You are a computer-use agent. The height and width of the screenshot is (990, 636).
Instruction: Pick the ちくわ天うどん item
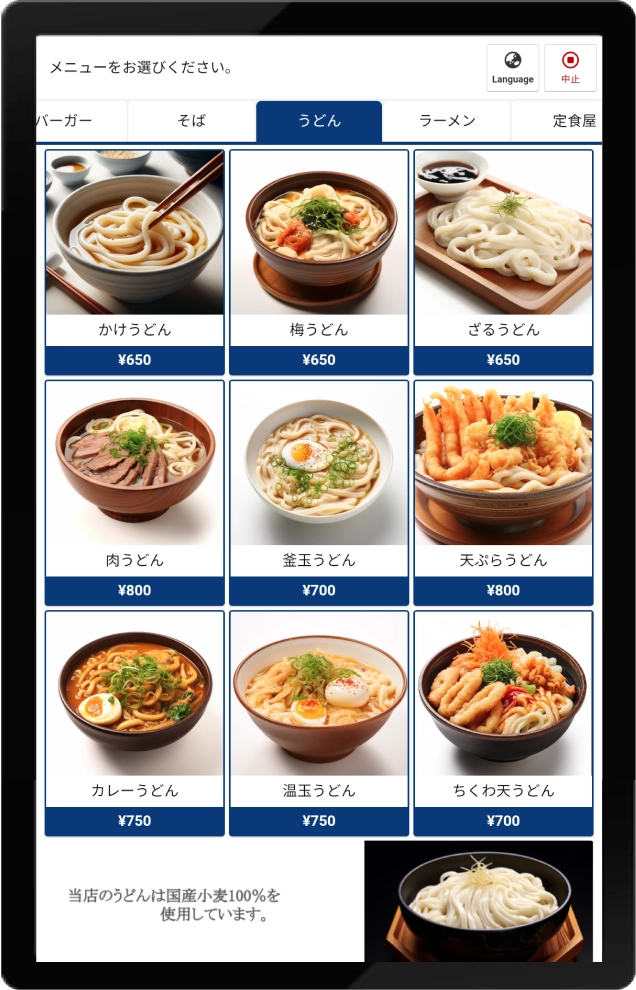[x=503, y=722]
